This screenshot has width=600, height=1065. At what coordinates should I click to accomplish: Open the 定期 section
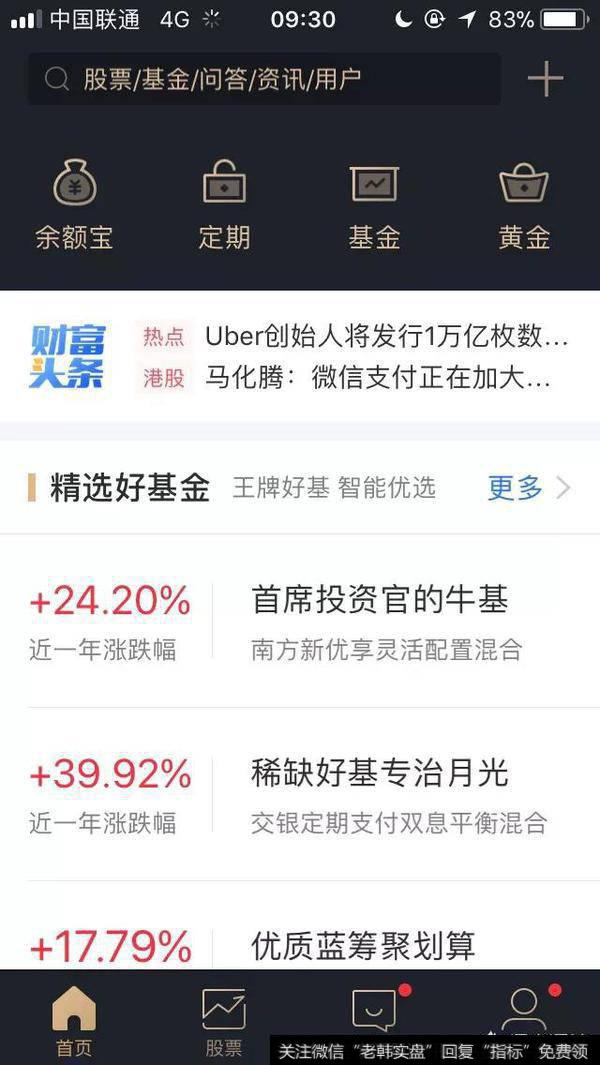224,205
